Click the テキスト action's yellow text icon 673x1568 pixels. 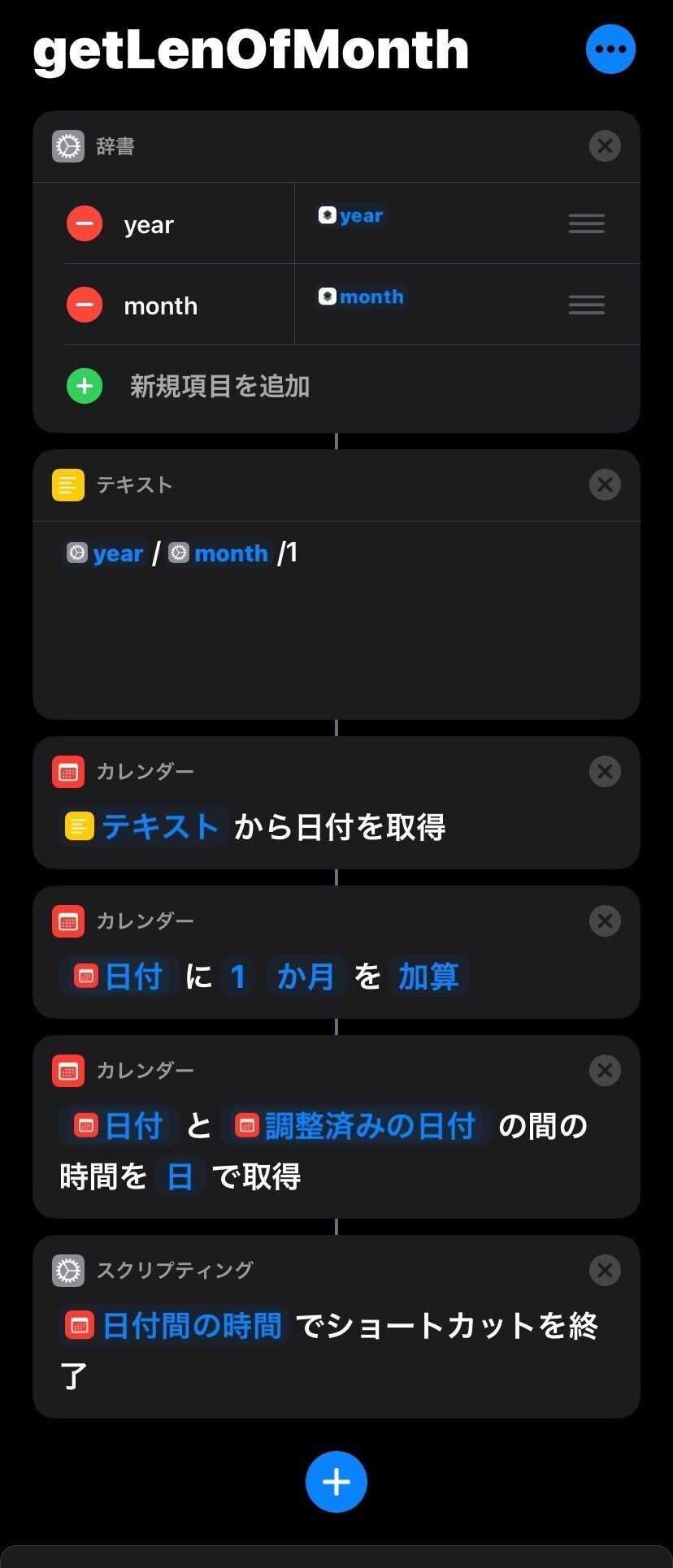coord(68,485)
